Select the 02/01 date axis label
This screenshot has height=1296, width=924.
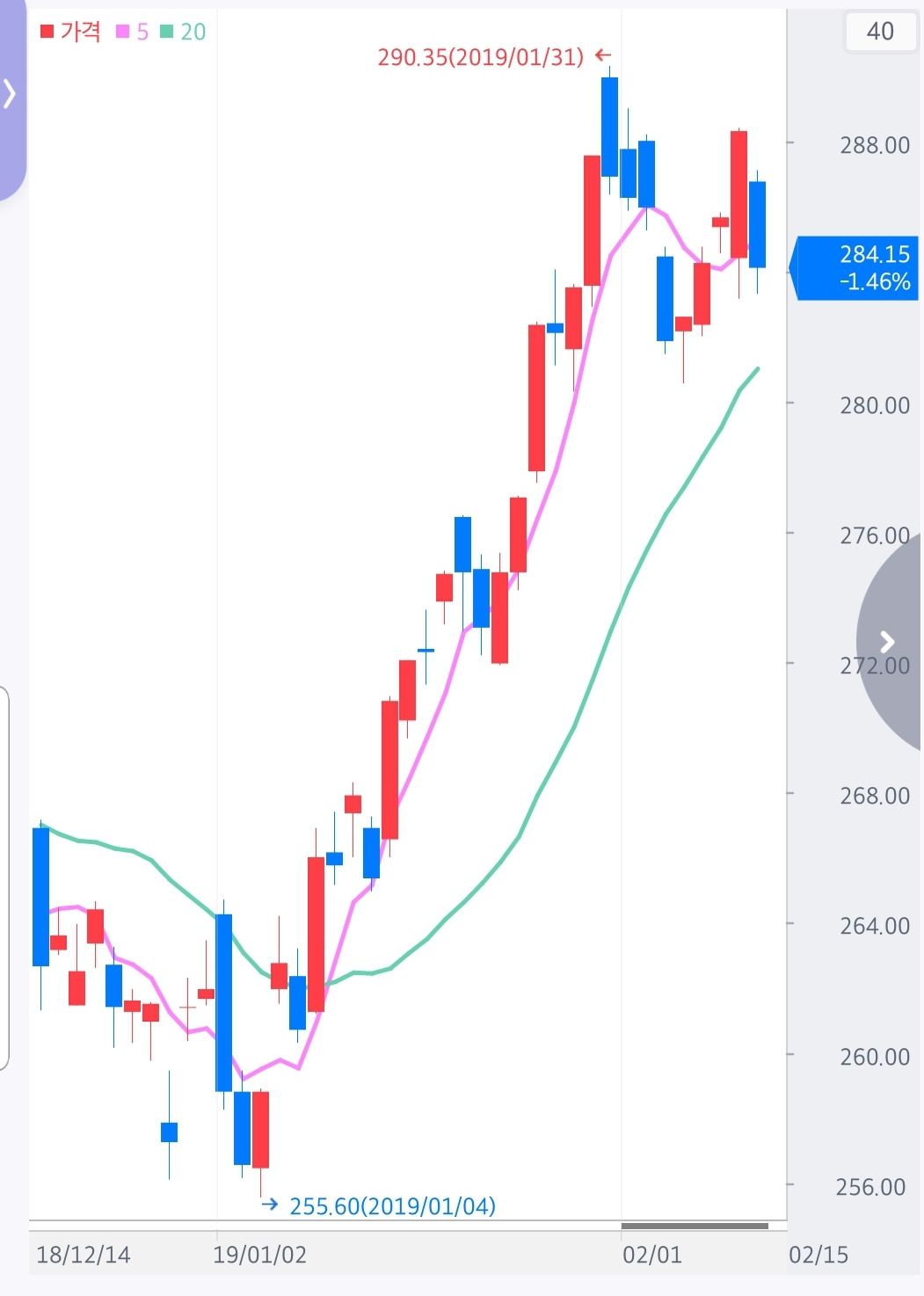(x=651, y=1254)
